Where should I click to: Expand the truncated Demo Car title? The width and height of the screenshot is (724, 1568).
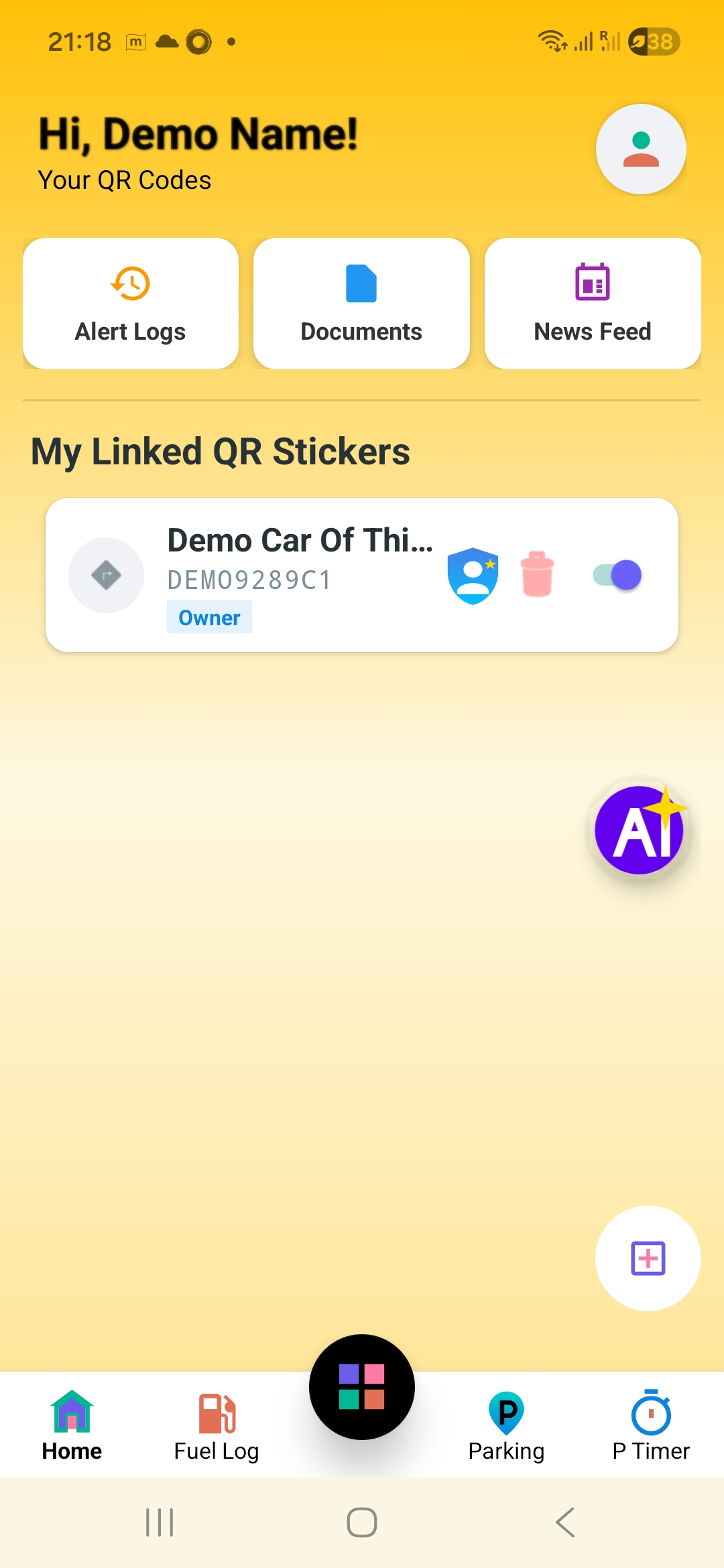coord(300,540)
